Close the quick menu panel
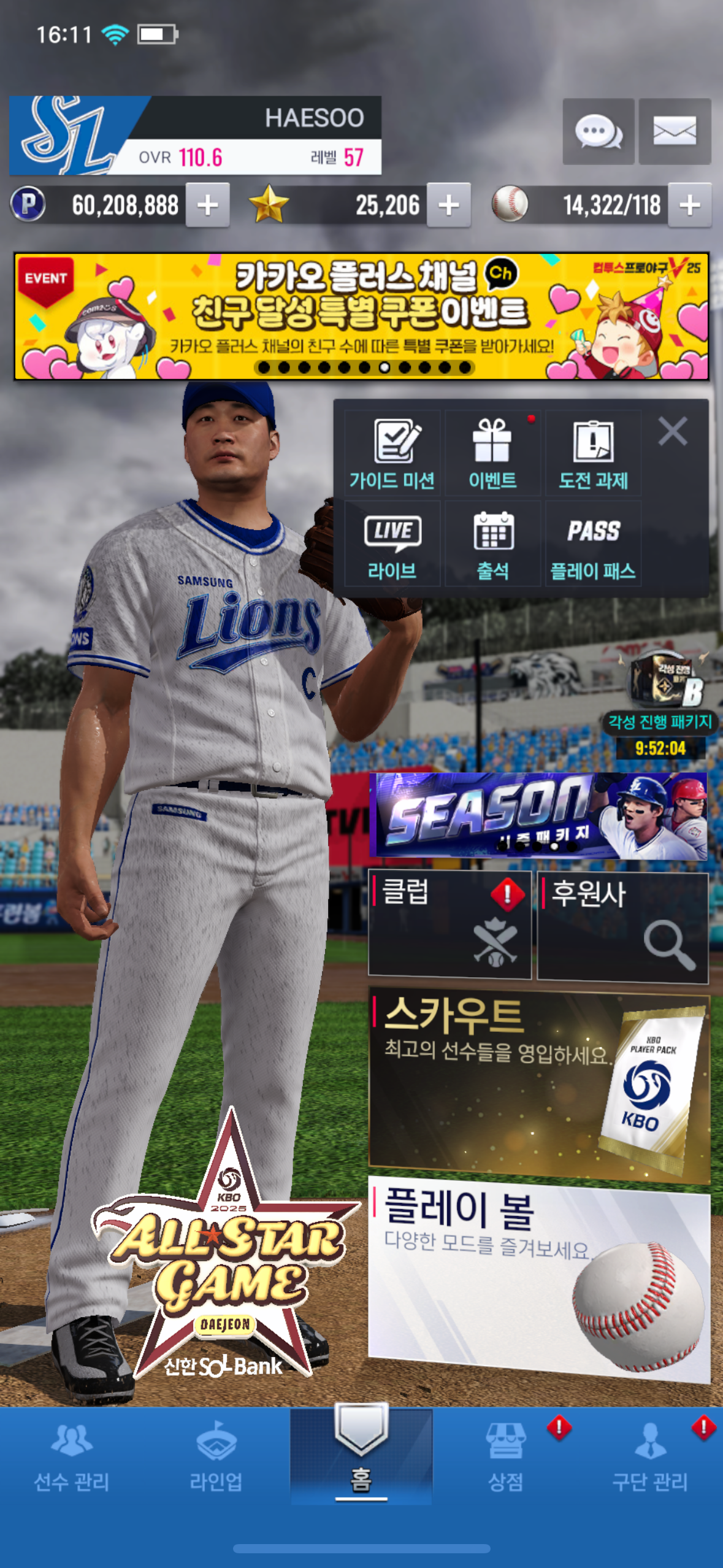 [x=673, y=431]
